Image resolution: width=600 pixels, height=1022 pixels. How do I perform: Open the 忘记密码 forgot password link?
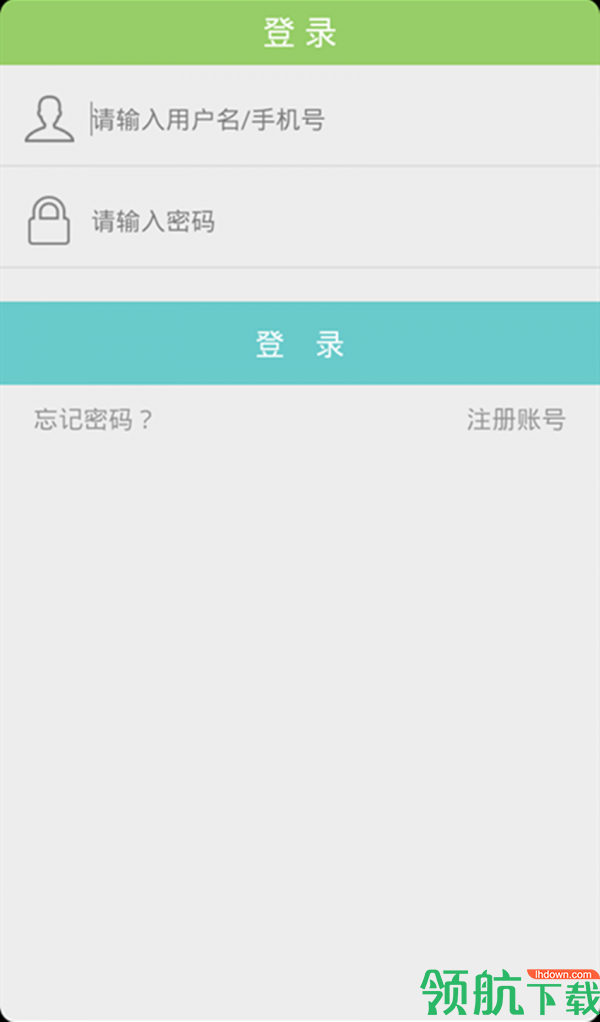click(x=93, y=420)
